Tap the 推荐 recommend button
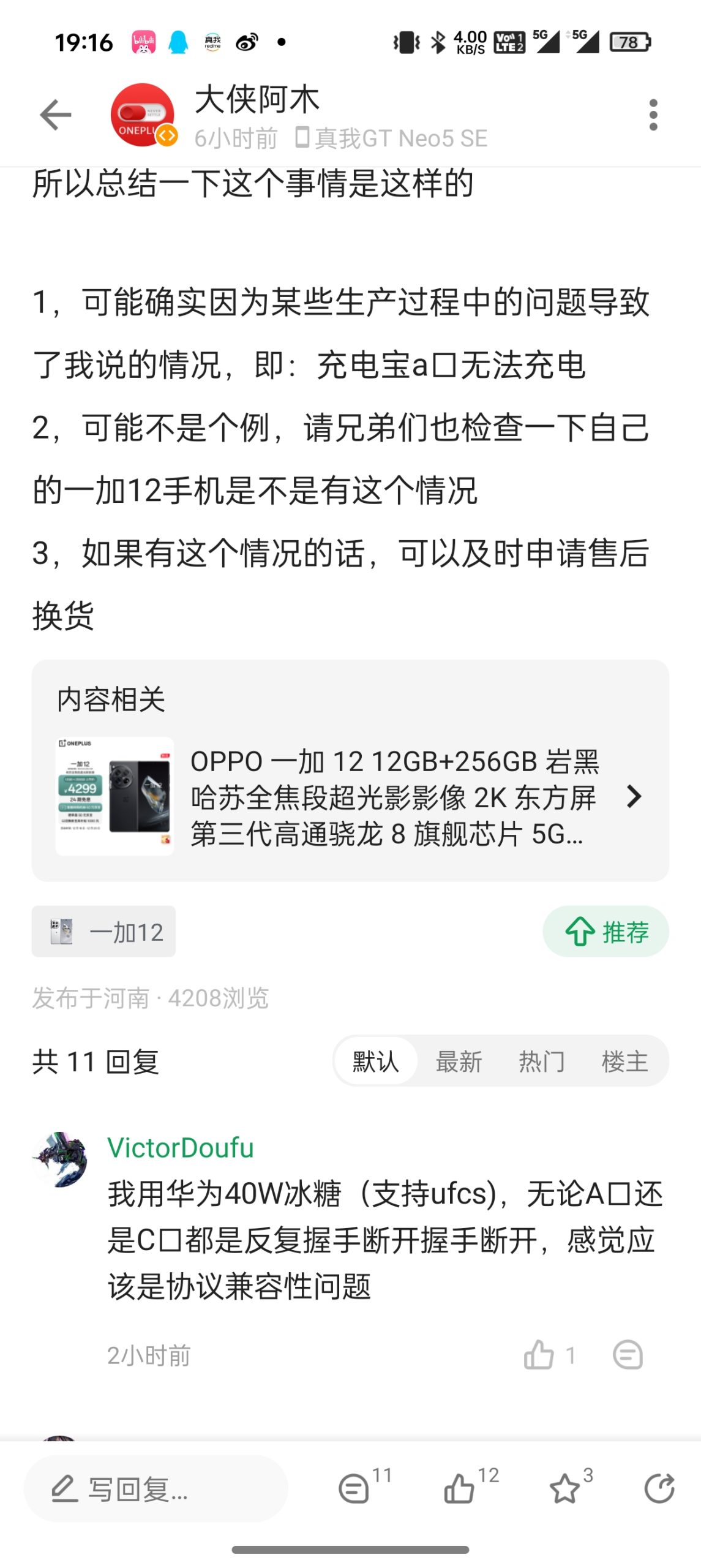 point(605,932)
